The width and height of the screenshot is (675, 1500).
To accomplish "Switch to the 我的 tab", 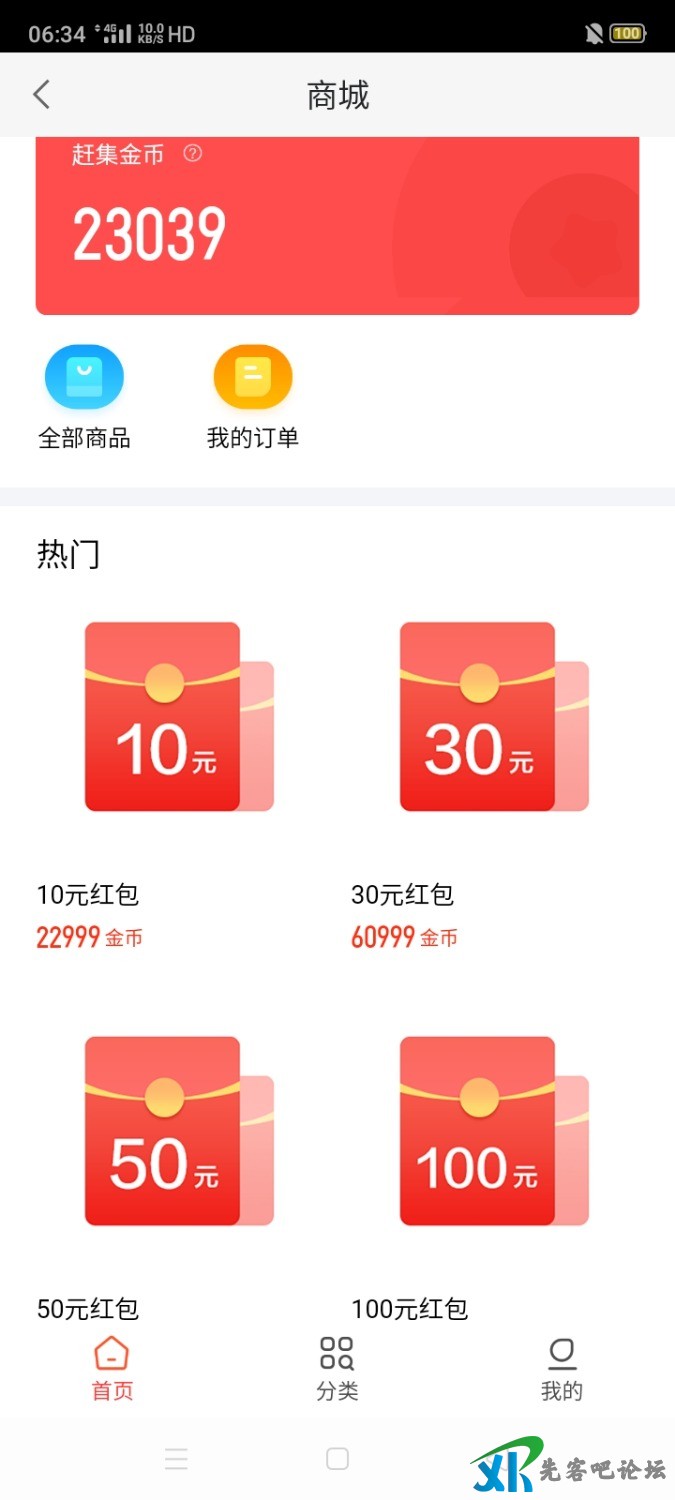I will pyautogui.click(x=562, y=1369).
